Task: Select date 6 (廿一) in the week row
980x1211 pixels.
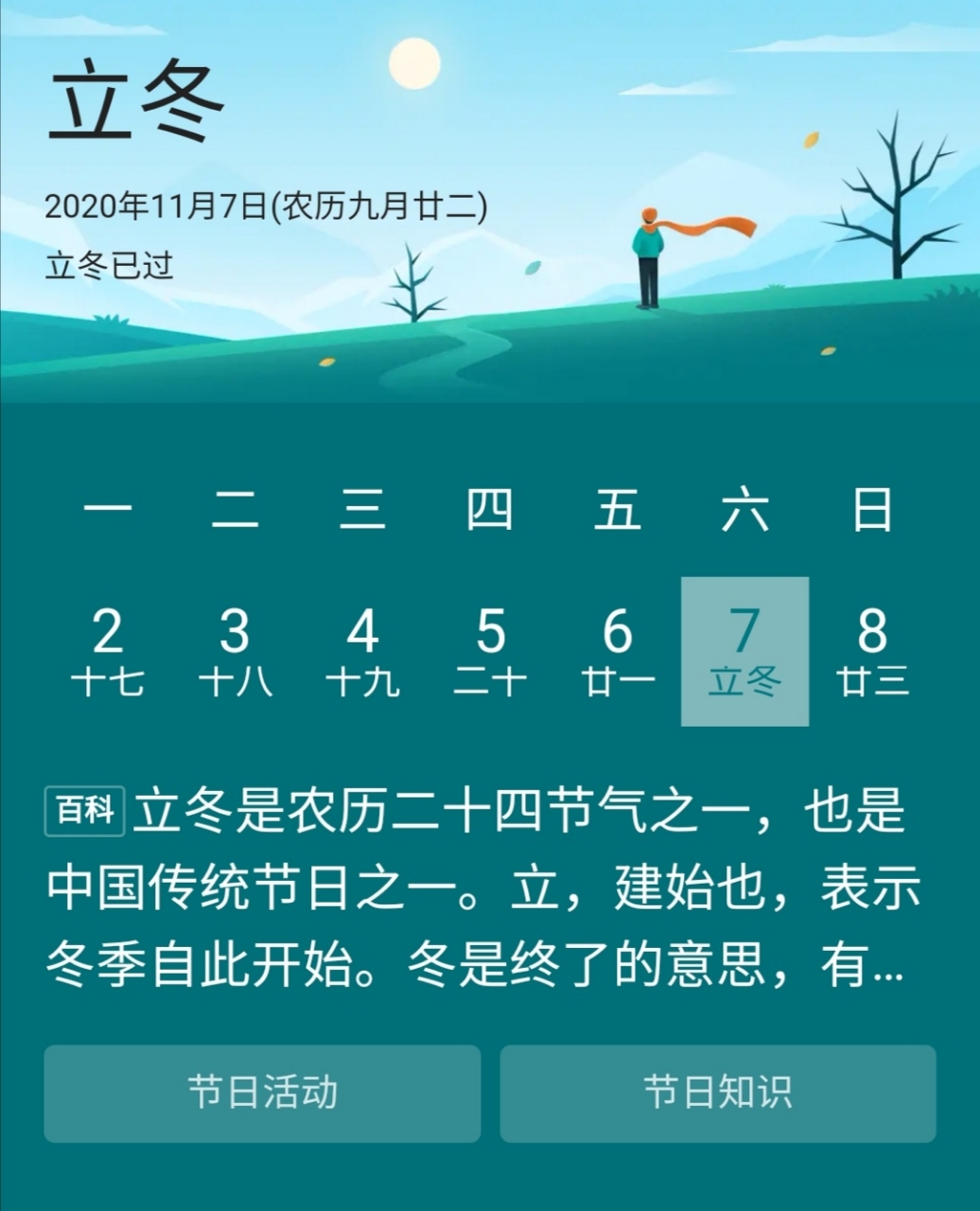Action: point(618,651)
